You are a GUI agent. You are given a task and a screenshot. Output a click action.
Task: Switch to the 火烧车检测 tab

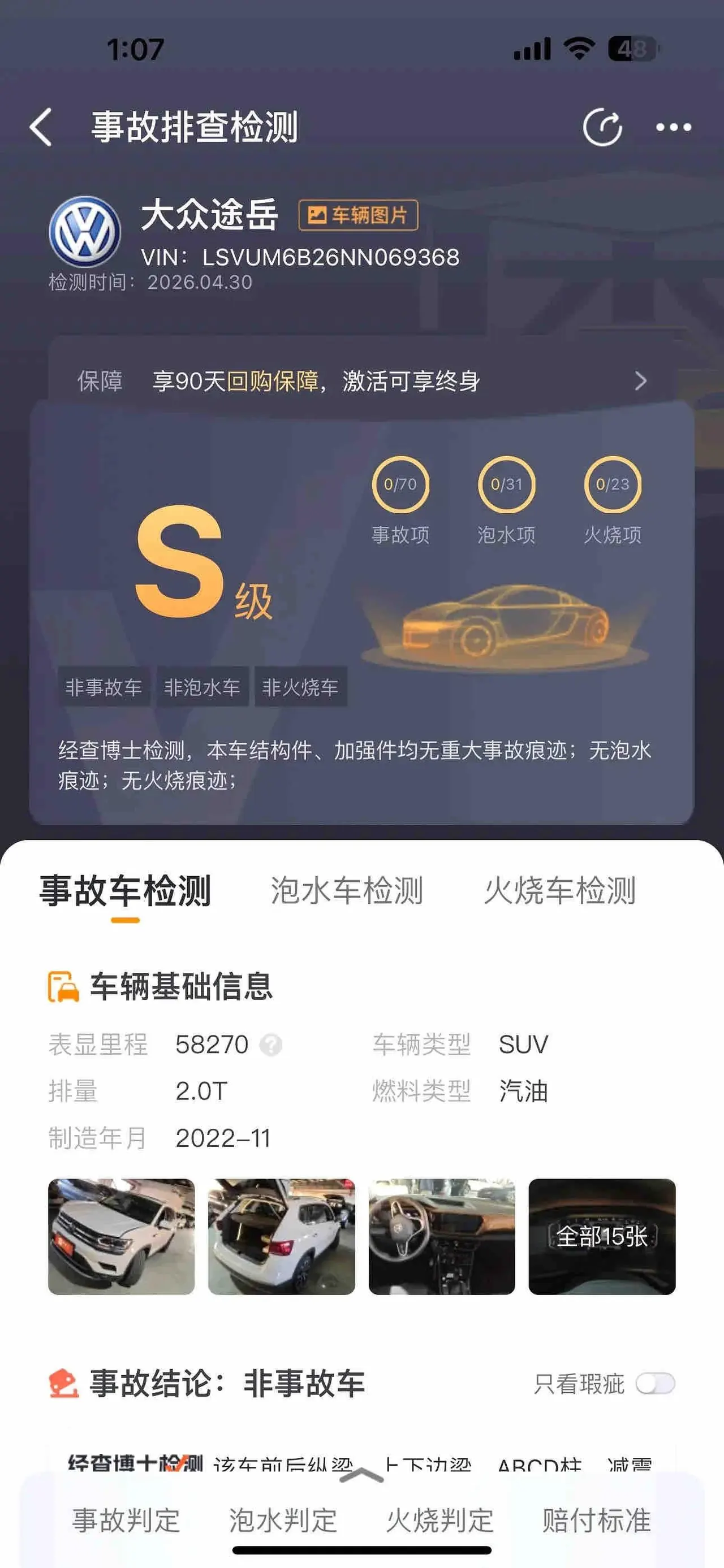click(x=559, y=890)
